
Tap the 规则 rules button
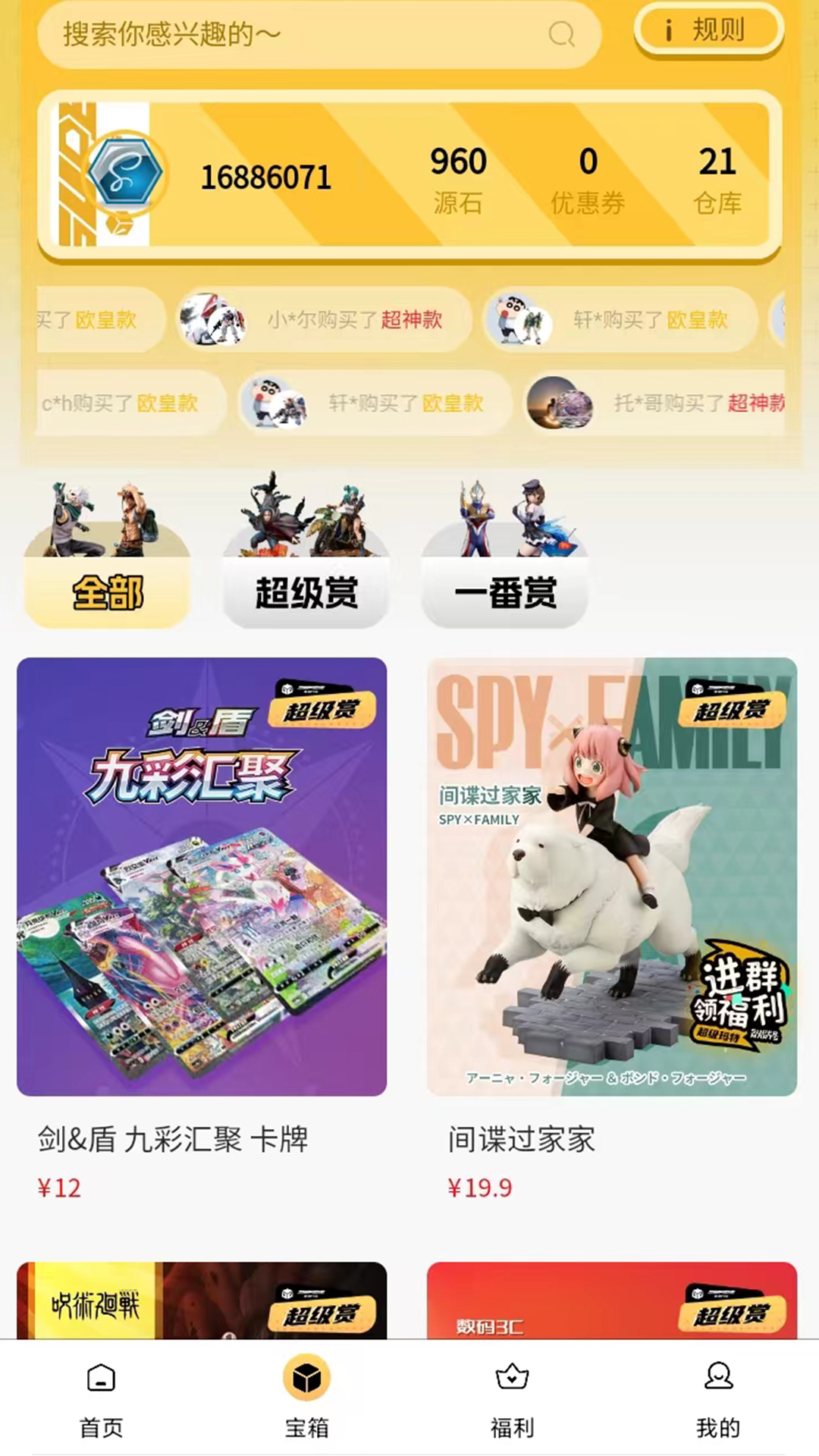[x=716, y=30]
